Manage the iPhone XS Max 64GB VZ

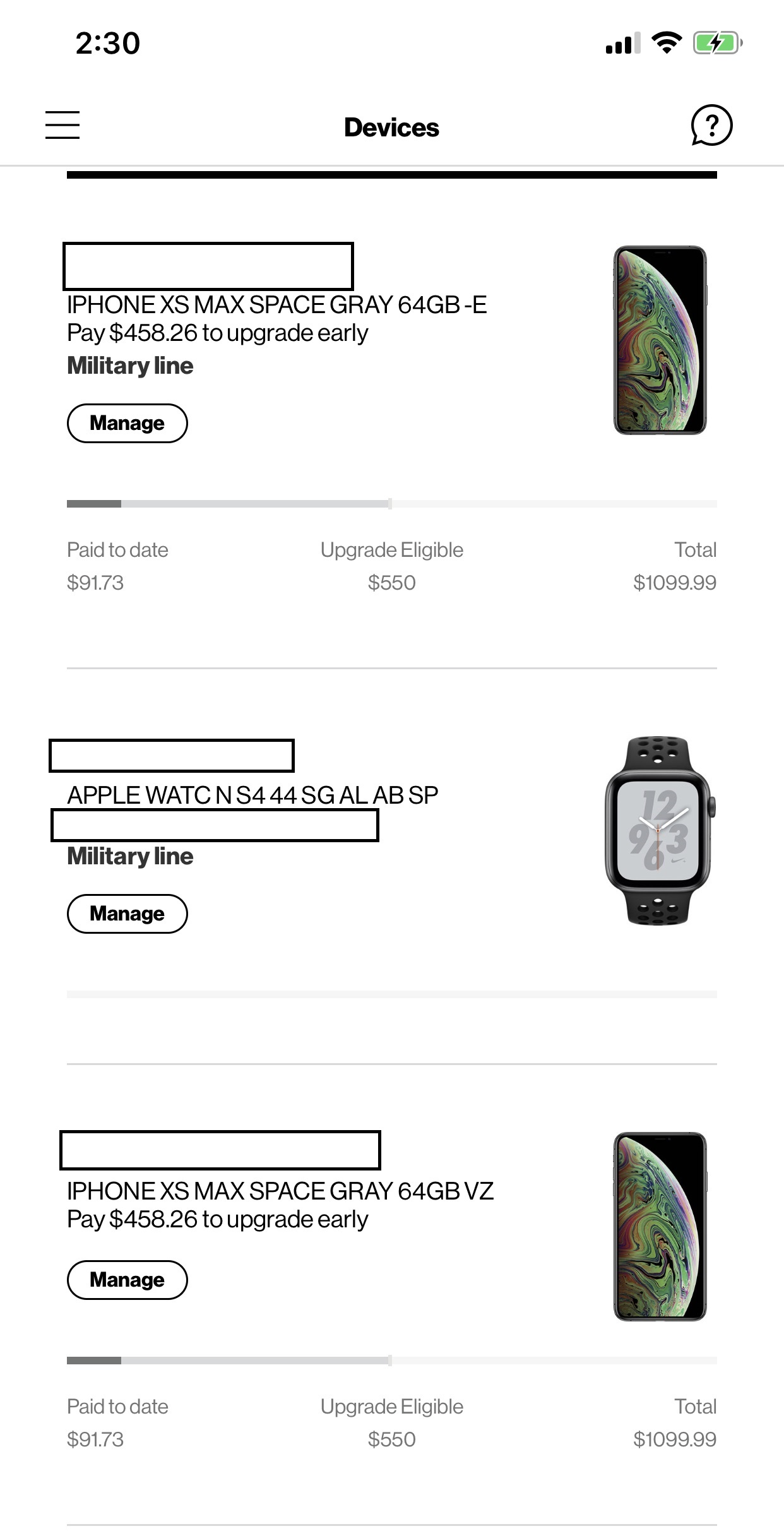(x=128, y=1280)
